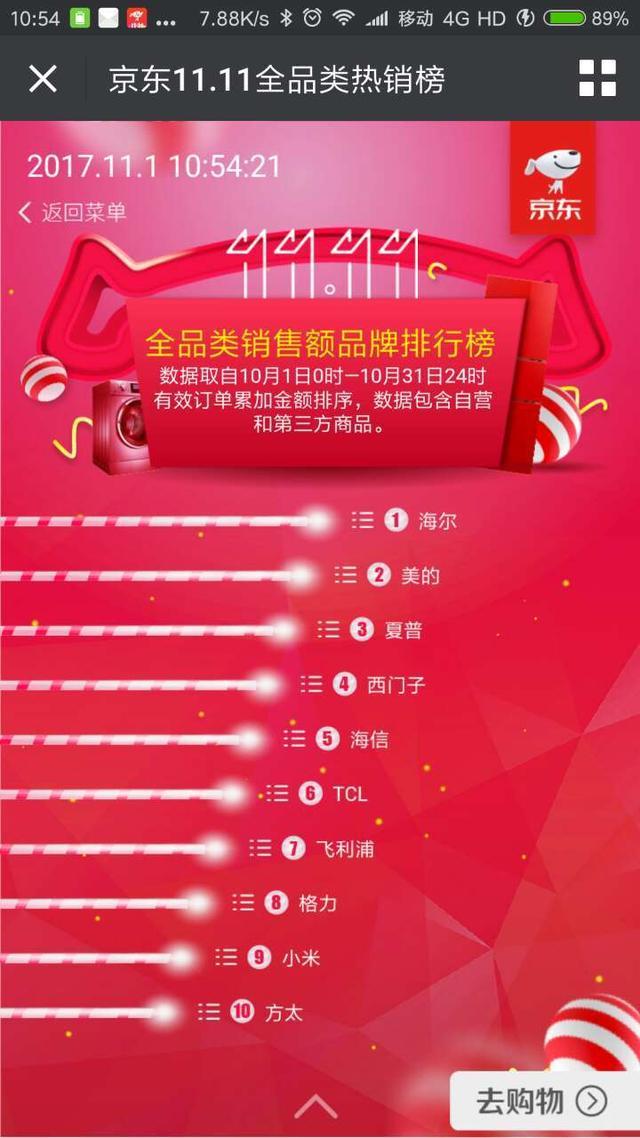Open the 小米 brand entry

coord(268,958)
